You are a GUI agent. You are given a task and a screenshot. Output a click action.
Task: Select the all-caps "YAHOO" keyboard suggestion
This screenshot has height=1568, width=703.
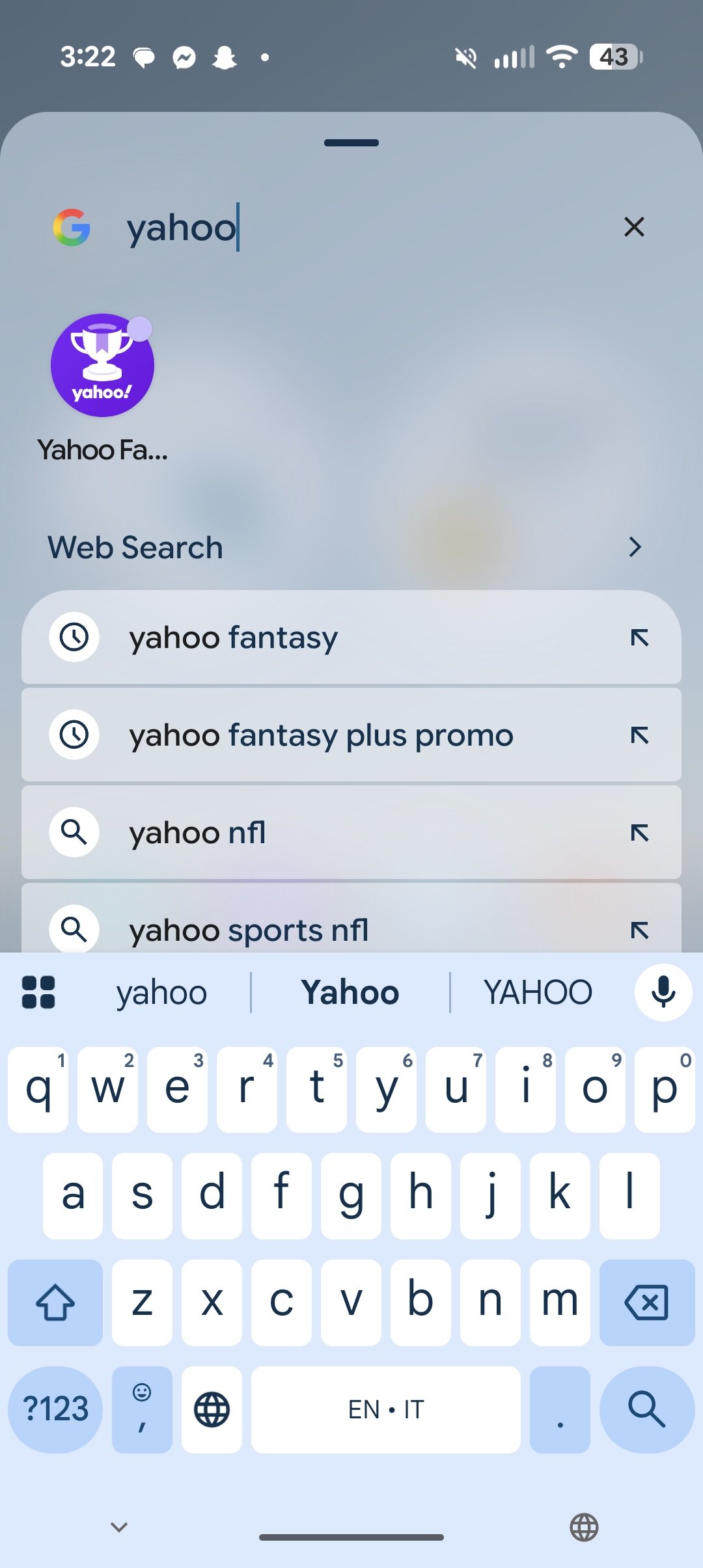538,993
